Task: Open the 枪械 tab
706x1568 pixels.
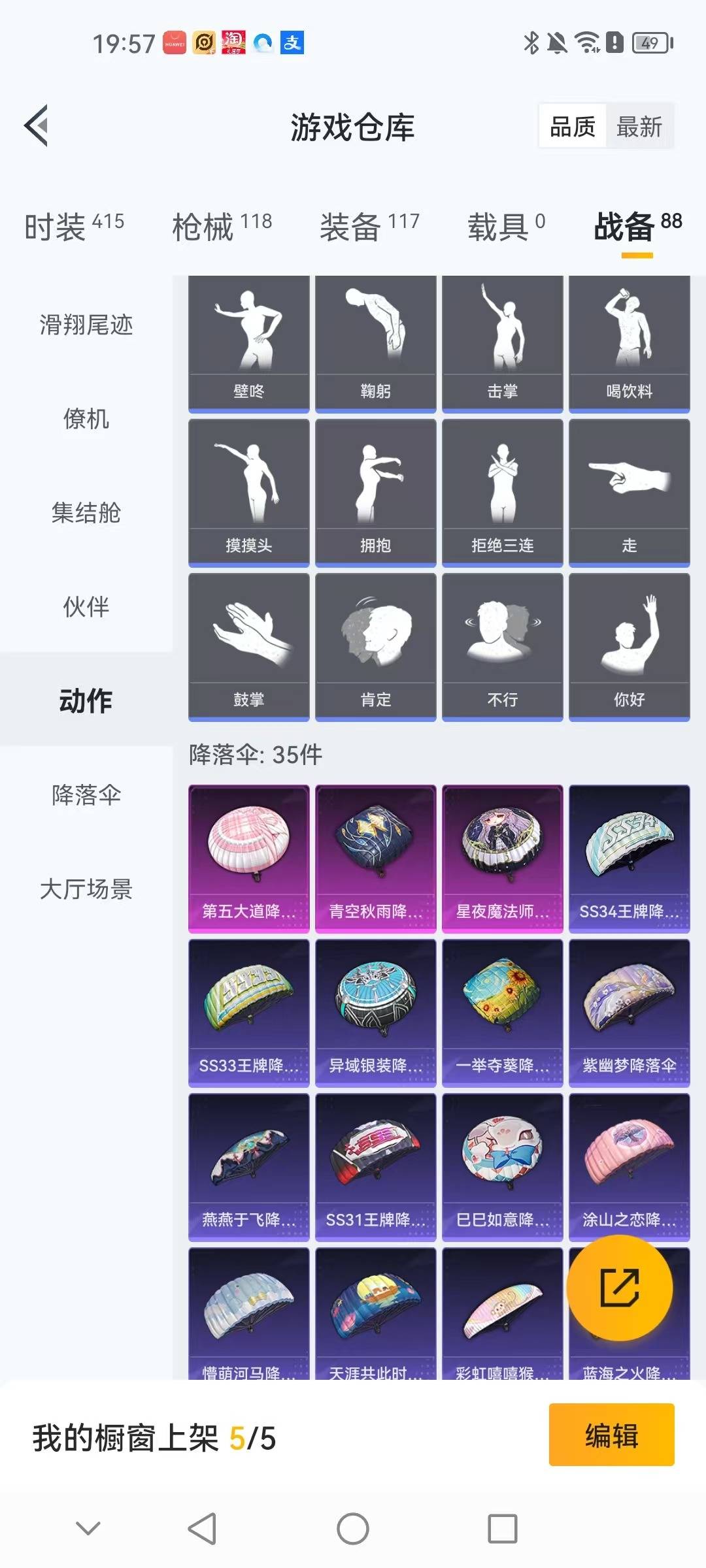Action: (222, 227)
